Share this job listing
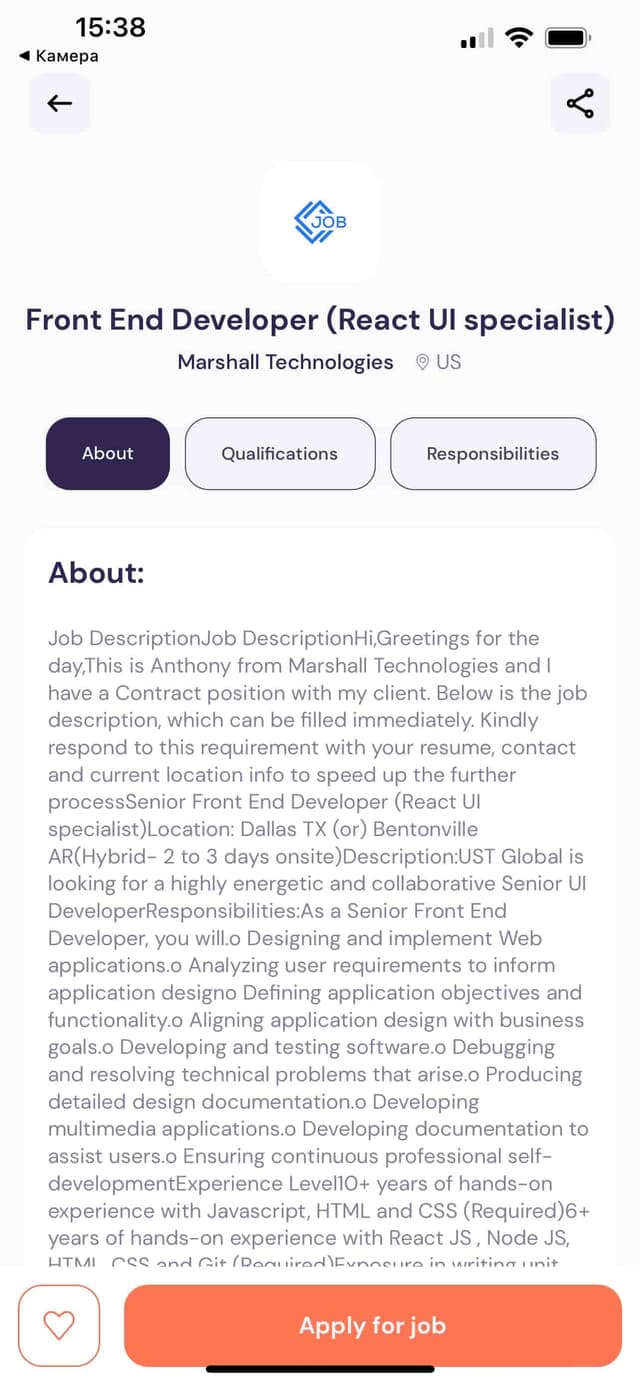The image size is (640, 1385). click(580, 103)
